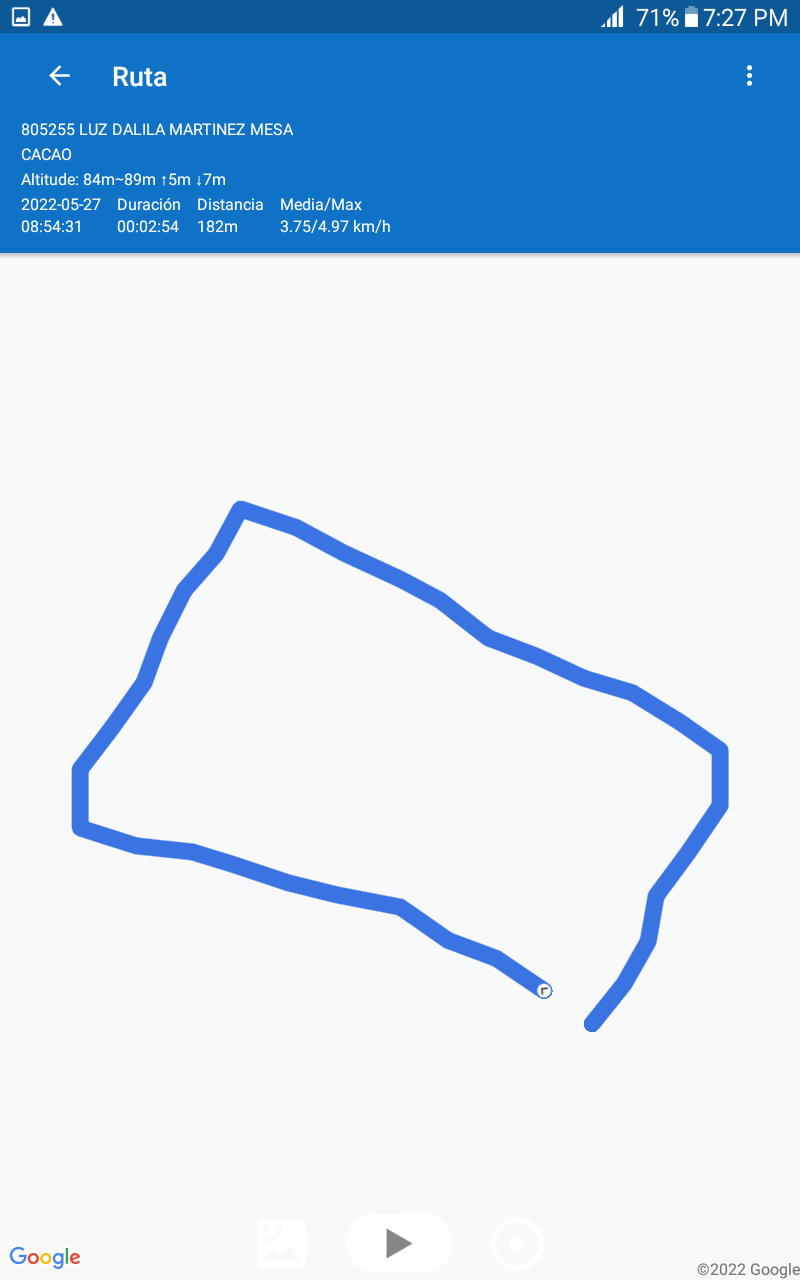Tap the map image layer icon
The height and width of the screenshot is (1280, 800).
282,1244
